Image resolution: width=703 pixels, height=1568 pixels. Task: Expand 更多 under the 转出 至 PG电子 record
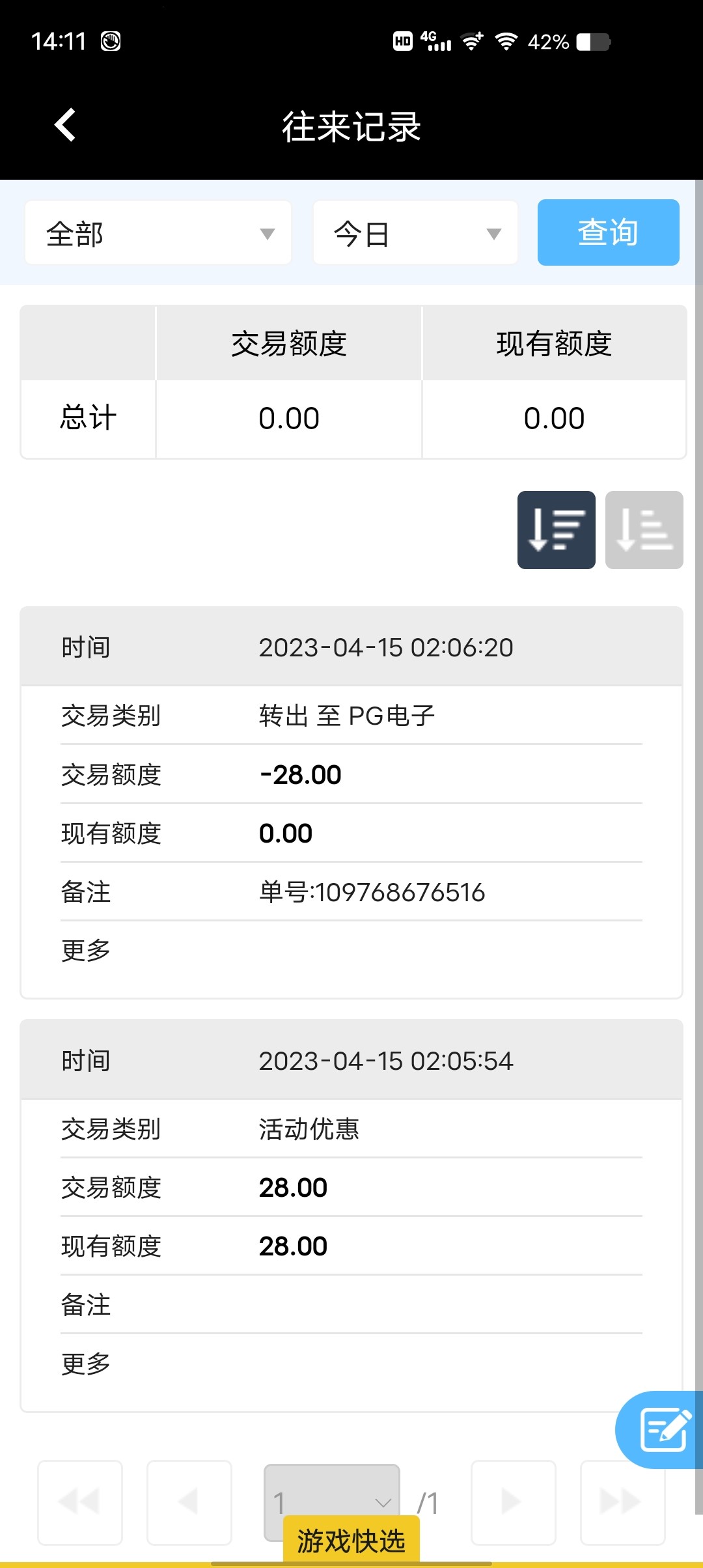[x=86, y=951]
